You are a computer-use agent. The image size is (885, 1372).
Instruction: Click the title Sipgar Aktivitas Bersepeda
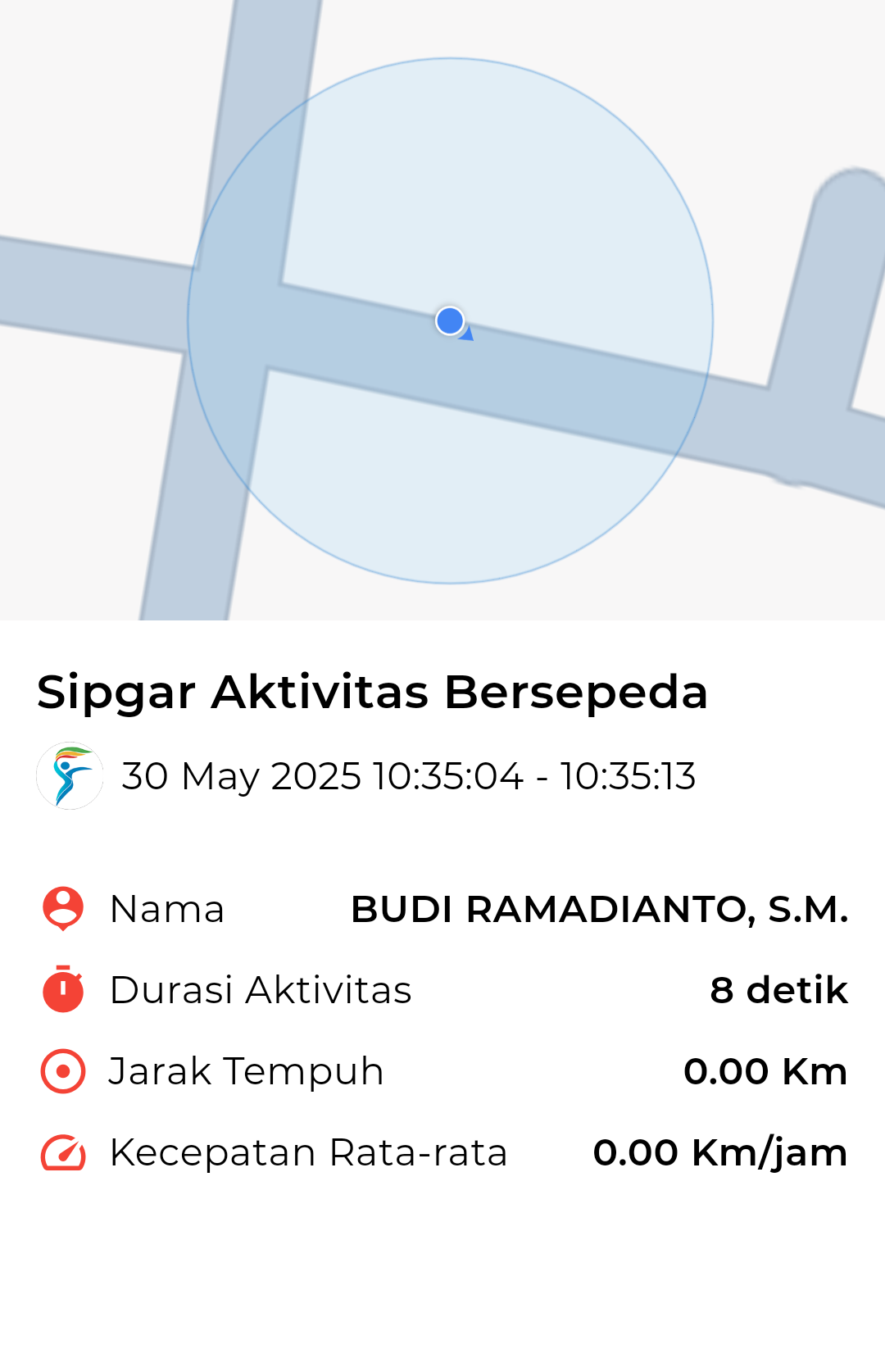click(x=373, y=693)
